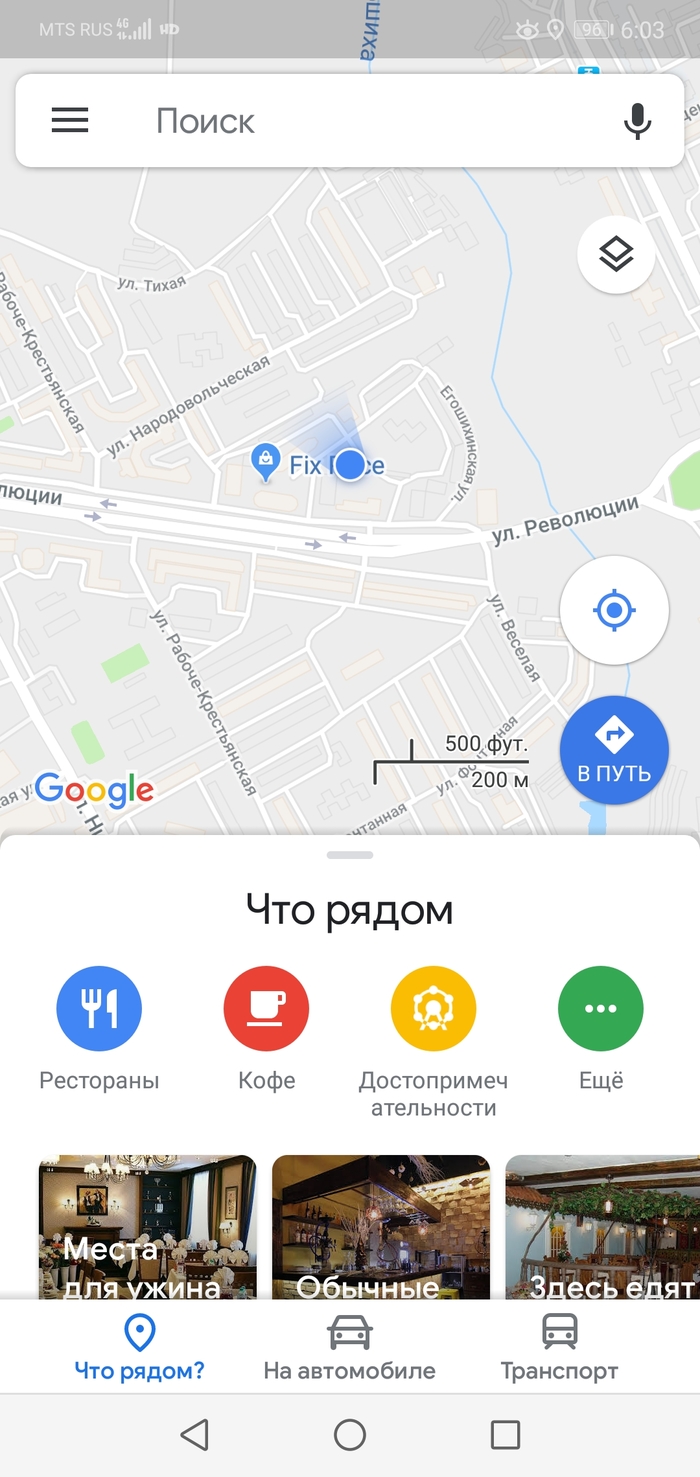Switch to the На автомобиле tab
Viewport: 700px width, 1477px height.
[349, 1347]
